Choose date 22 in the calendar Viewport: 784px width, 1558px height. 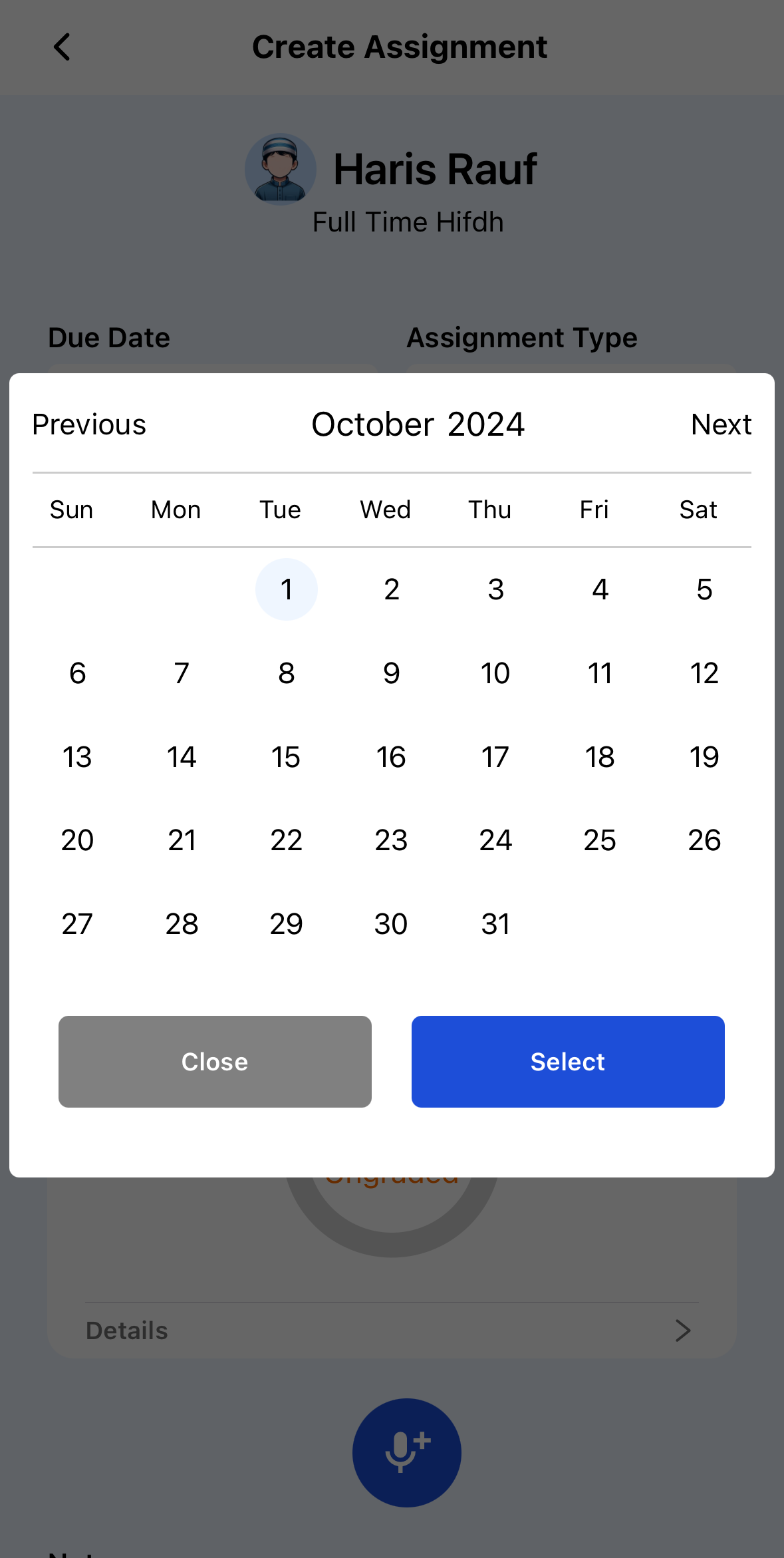[x=286, y=840]
